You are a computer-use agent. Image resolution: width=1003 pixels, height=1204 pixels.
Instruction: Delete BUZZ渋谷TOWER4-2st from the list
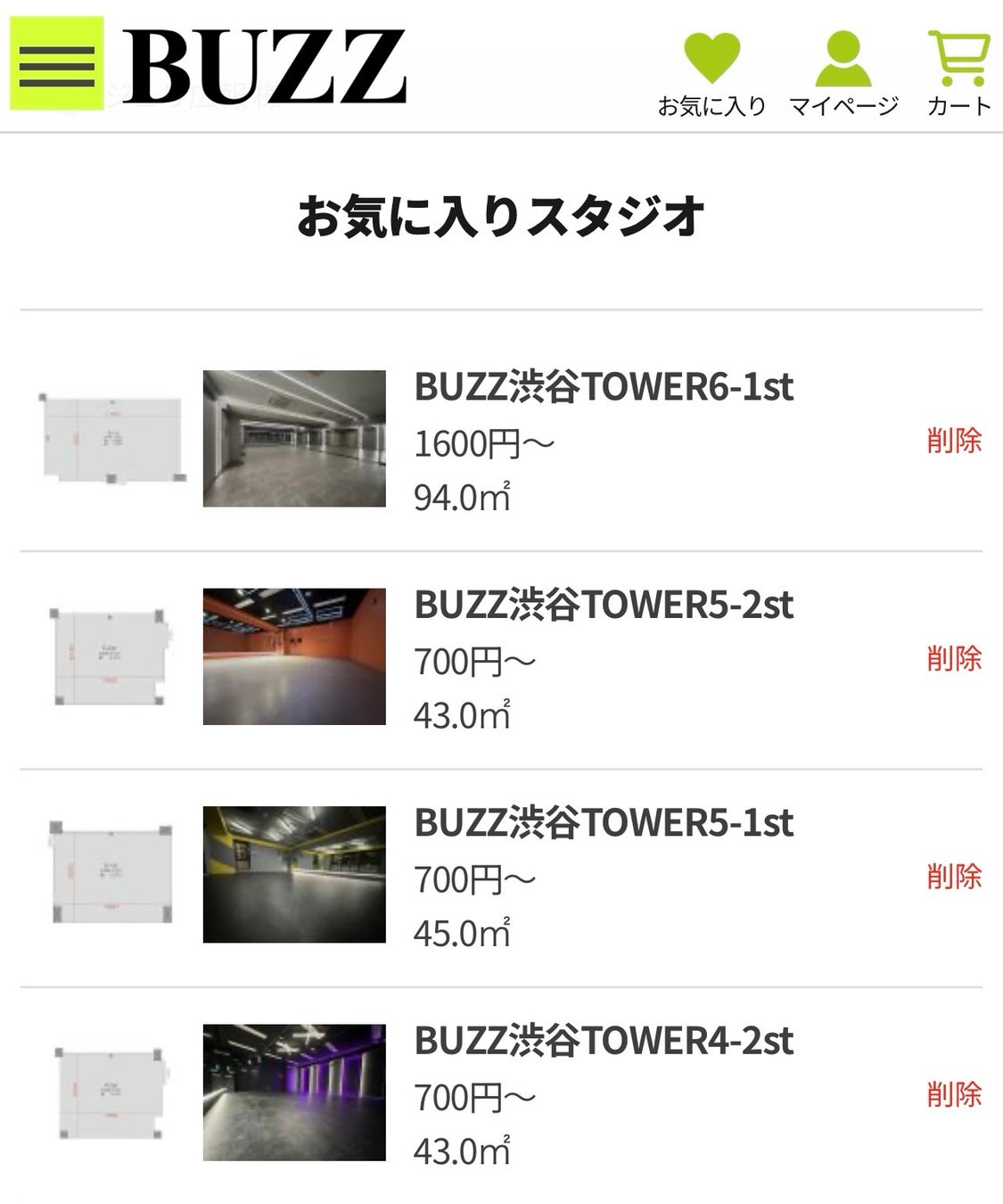954,1093
